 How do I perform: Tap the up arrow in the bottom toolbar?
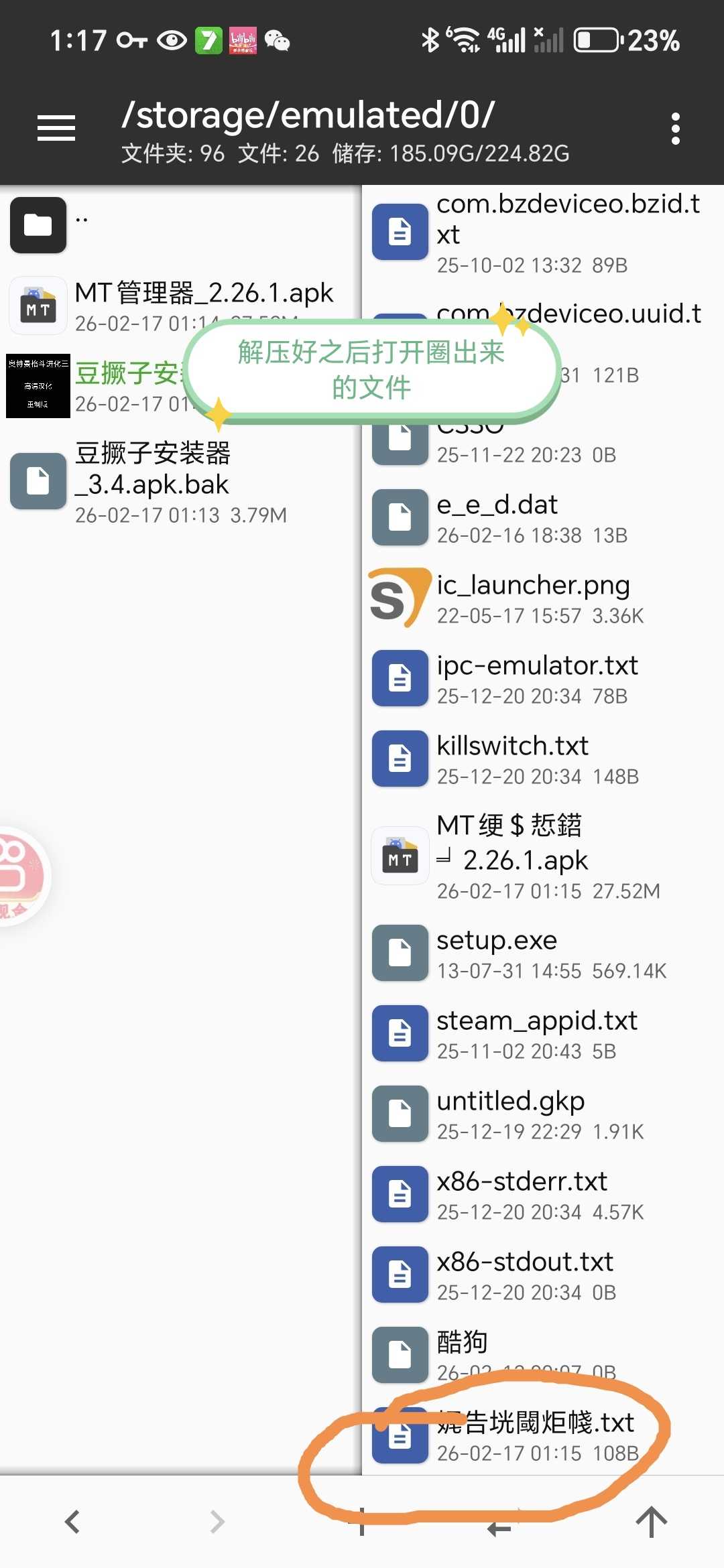point(651,1522)
